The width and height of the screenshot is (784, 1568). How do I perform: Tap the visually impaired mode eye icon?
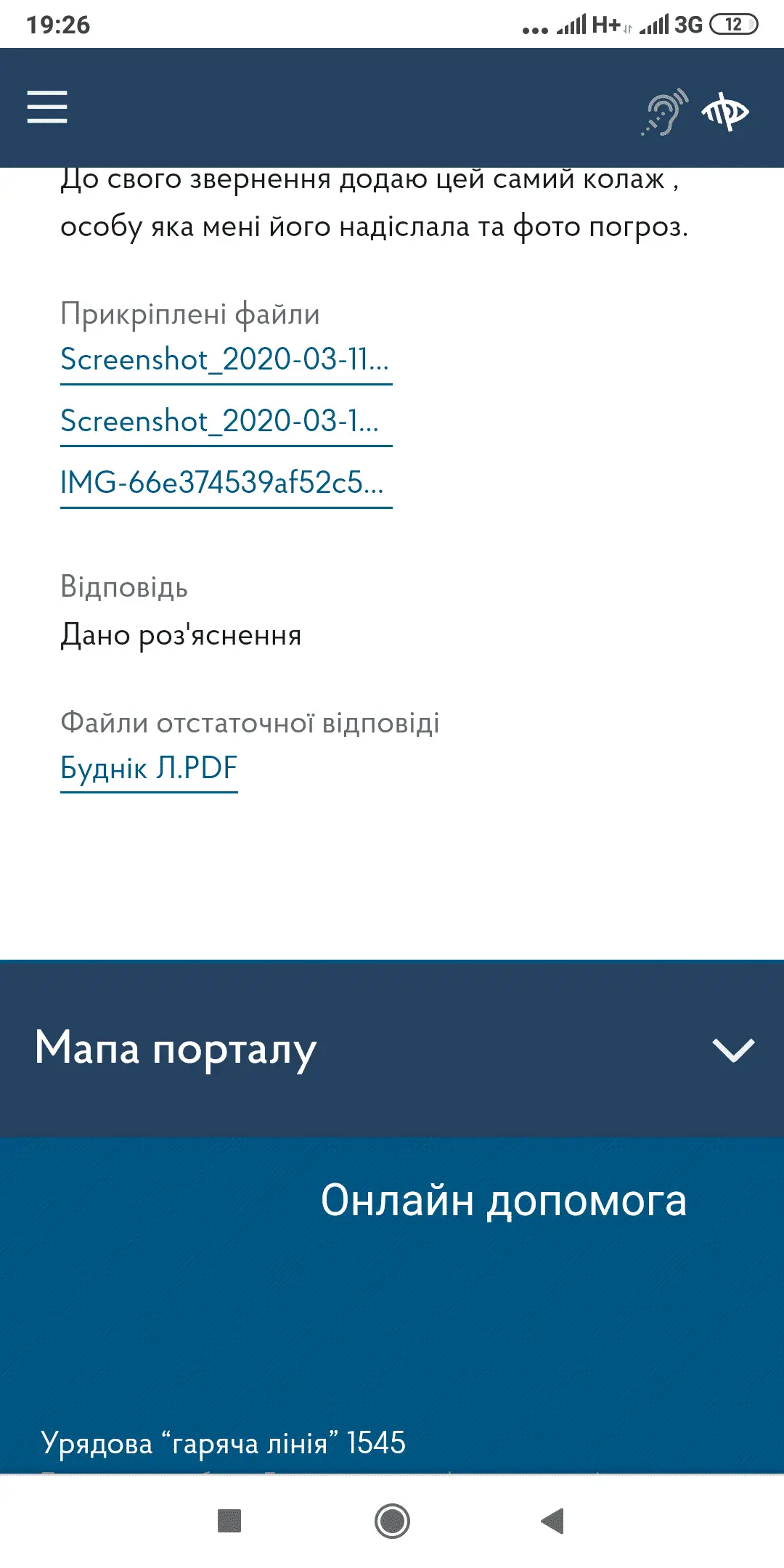tap(724, 111)
